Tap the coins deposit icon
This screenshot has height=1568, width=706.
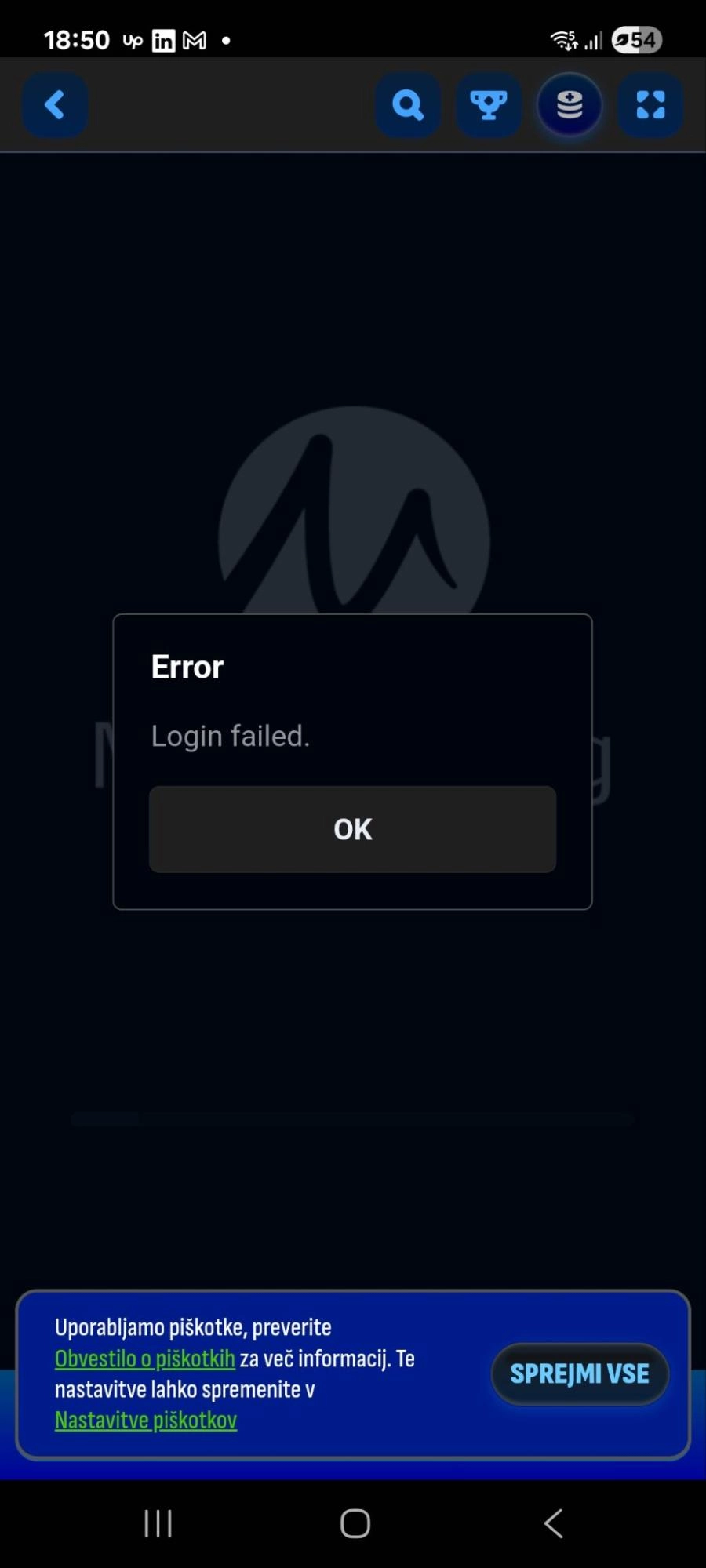570,104
